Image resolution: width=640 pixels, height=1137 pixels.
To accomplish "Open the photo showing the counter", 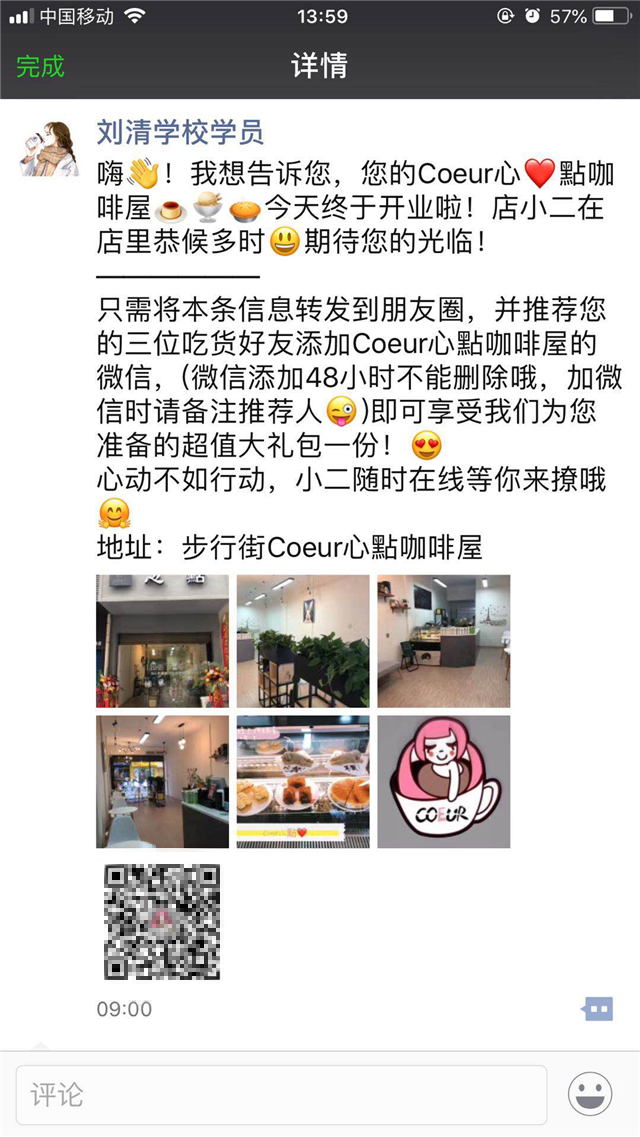I will coord(443,641).
